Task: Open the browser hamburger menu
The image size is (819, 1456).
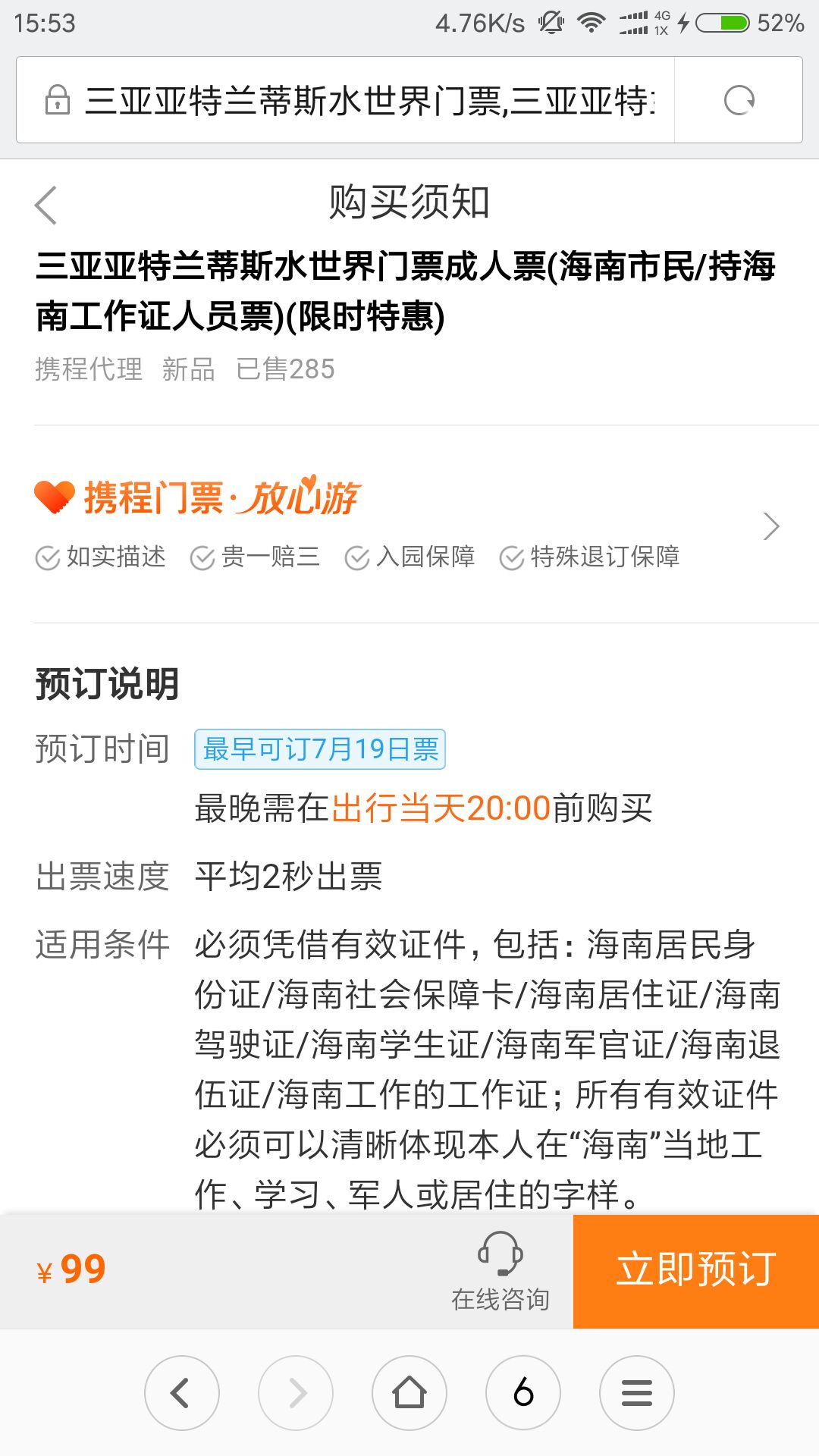Action: (637, 1393)
